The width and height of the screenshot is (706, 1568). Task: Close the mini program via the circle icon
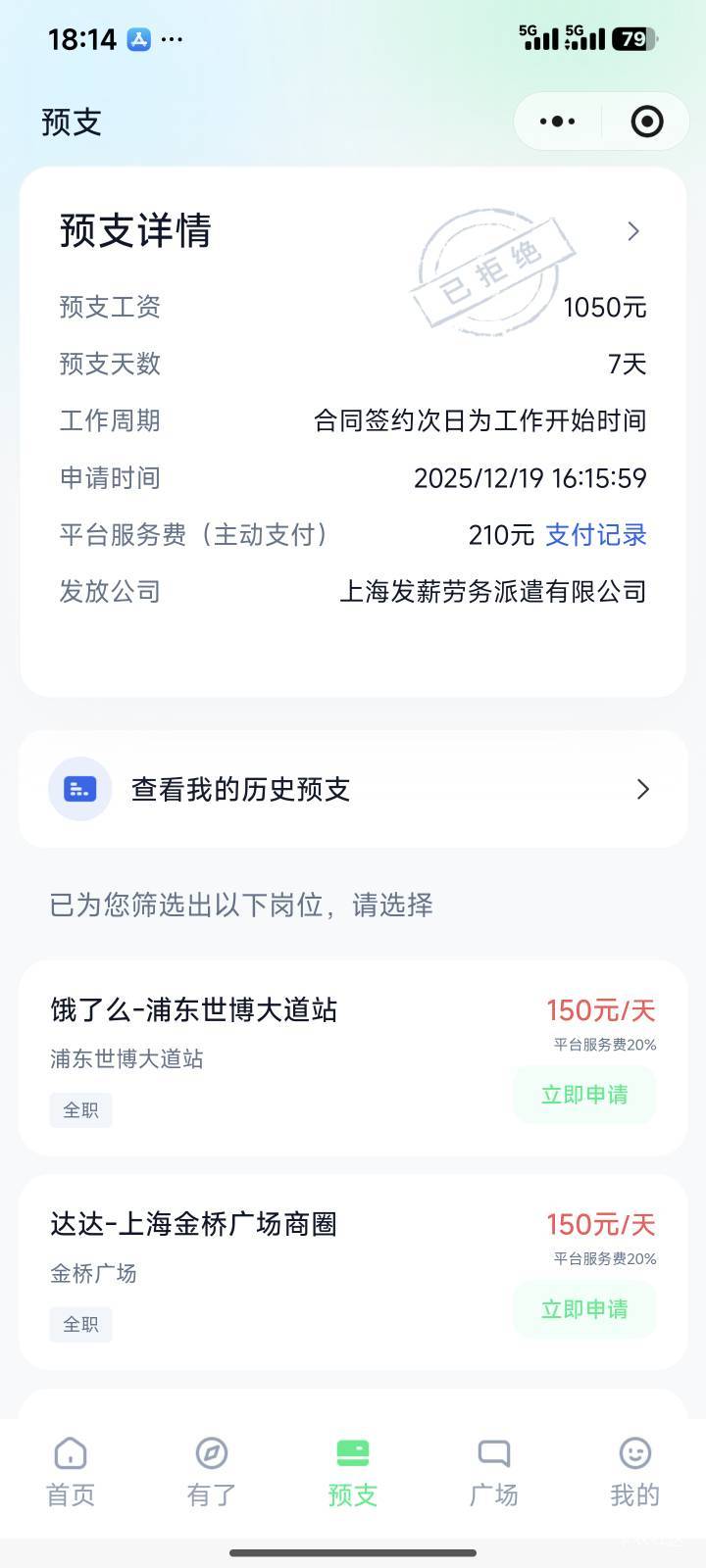click(646, 122)
